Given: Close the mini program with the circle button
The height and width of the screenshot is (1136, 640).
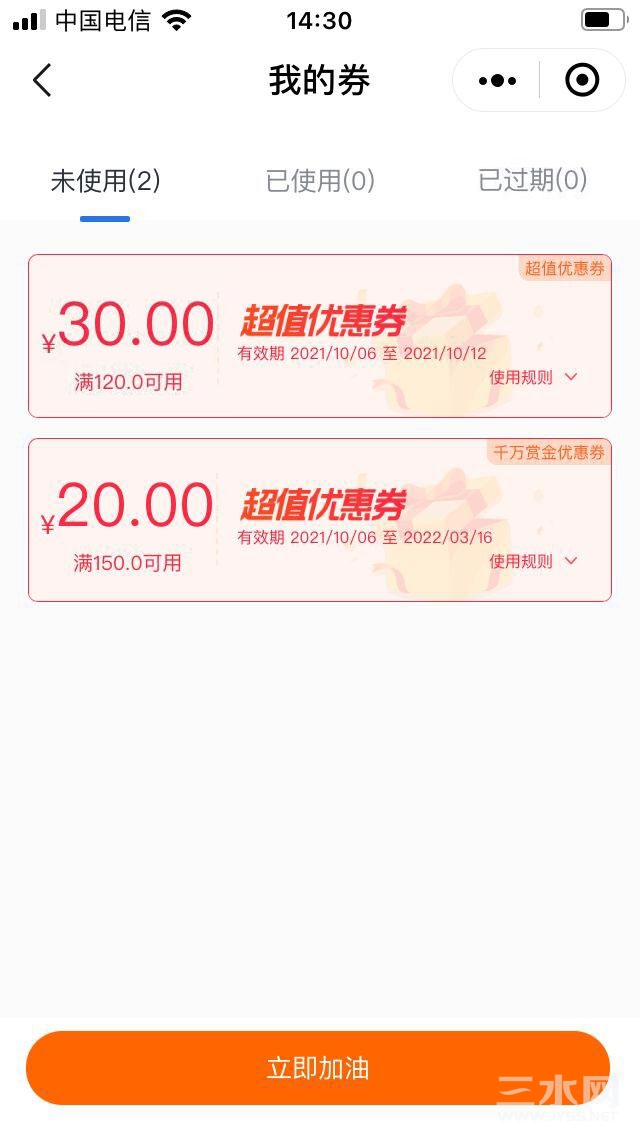Looking at the screenshot, I should pyautogui.click(x=582, y=80).
